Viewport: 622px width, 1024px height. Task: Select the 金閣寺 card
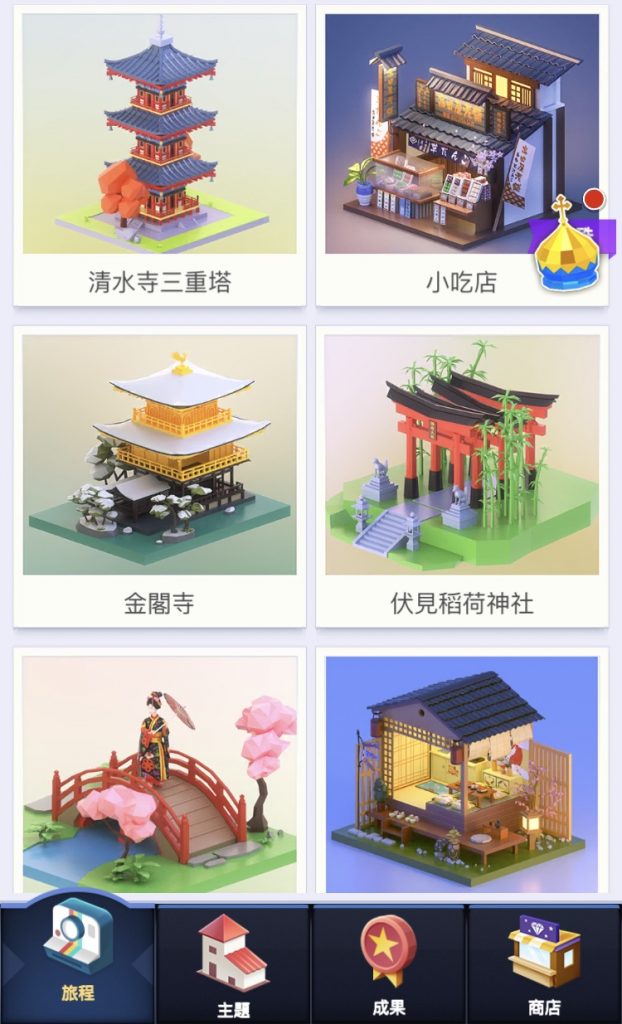point(159,477)
